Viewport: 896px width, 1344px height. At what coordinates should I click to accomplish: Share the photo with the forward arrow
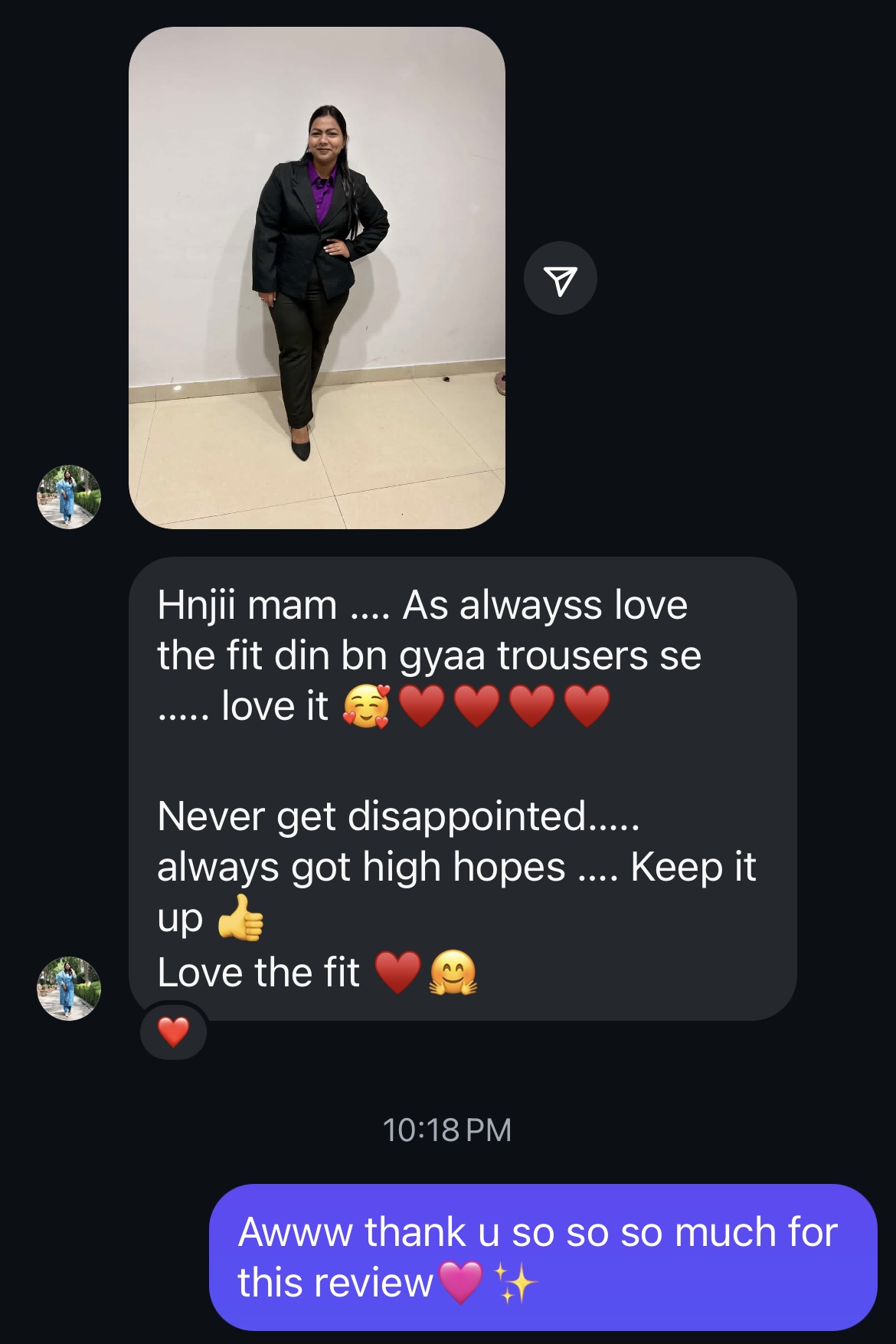pyautogui.click(x=561, y=279)
